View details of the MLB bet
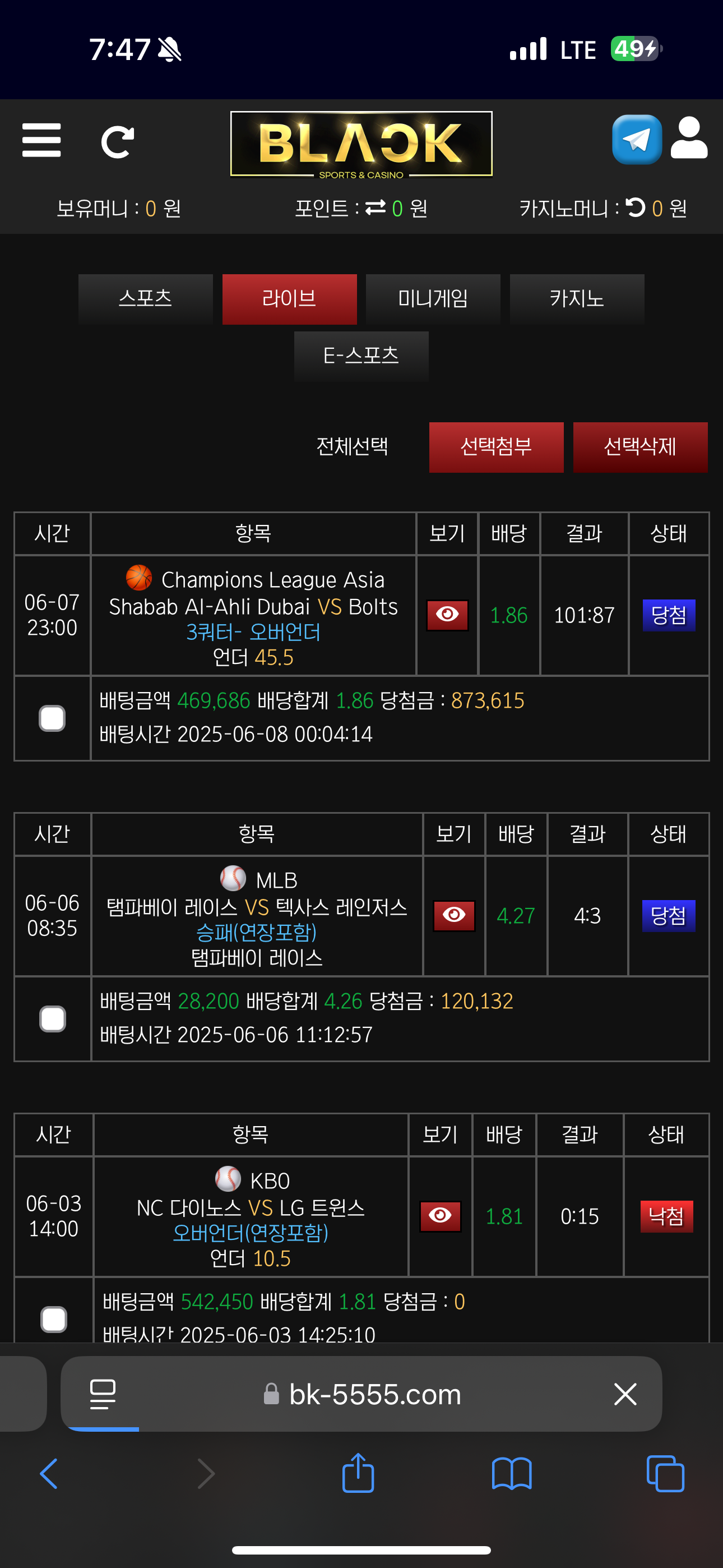This screenshot has width=723, height=1568. click(454, 915)
